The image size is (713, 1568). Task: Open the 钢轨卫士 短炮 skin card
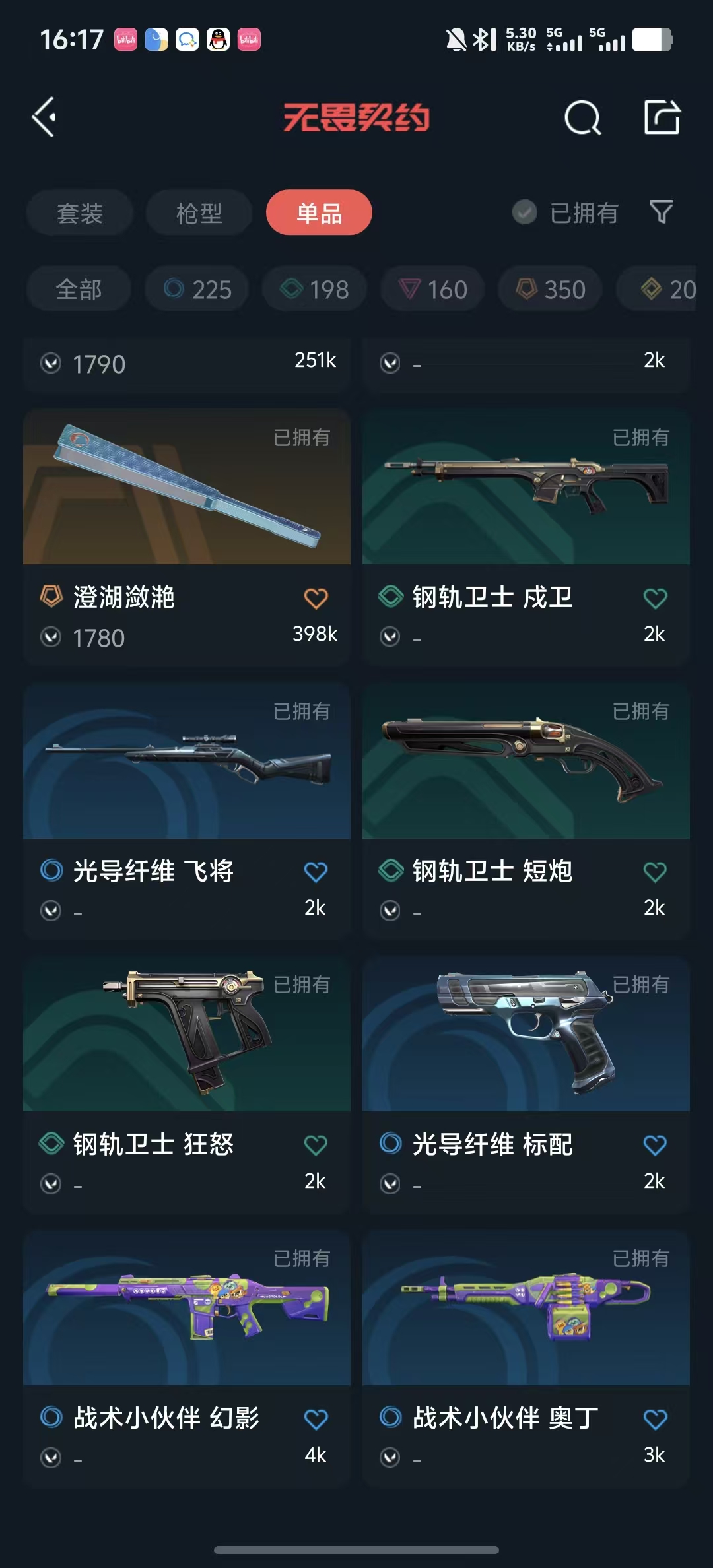coord(526,762)
